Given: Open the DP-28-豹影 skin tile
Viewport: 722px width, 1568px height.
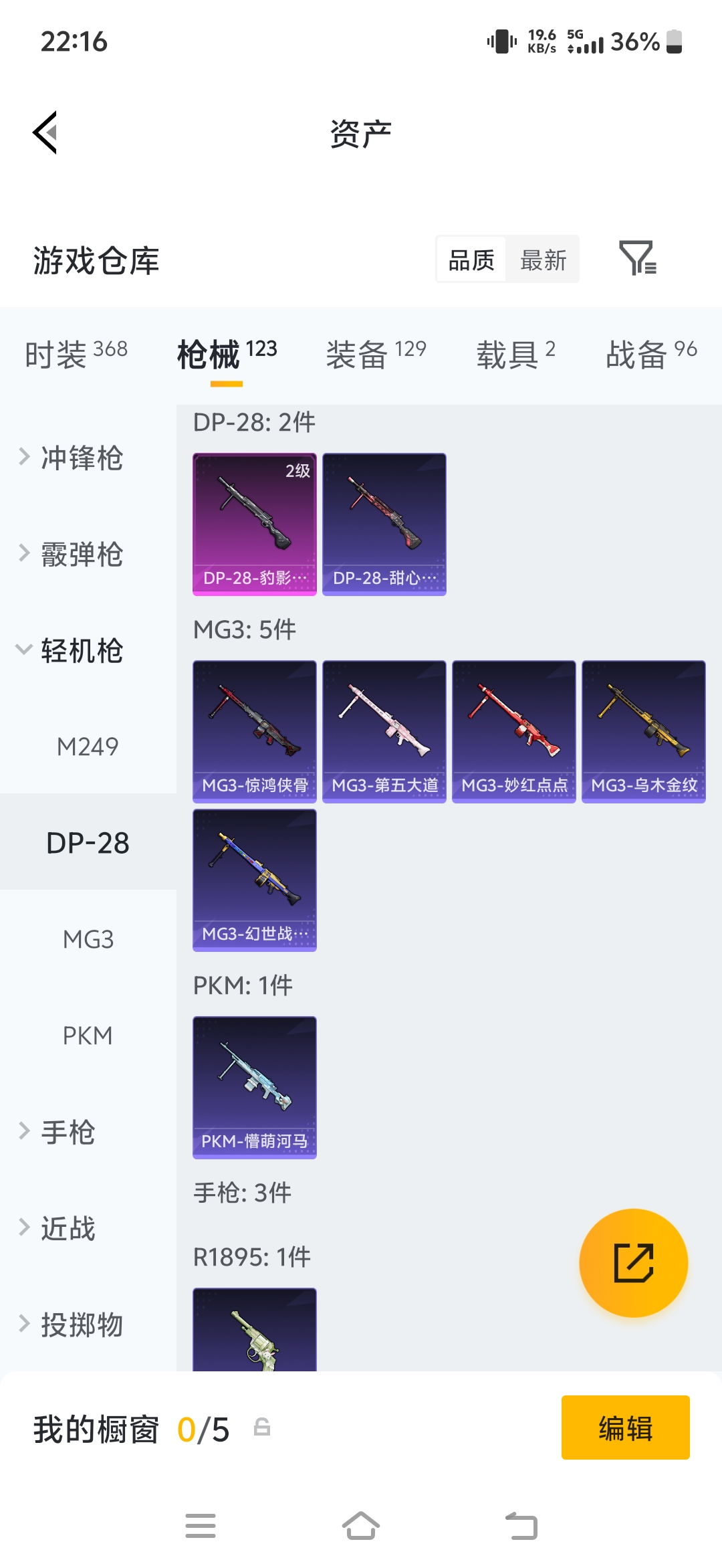Looking at the screenshot, I should (255, 524).
